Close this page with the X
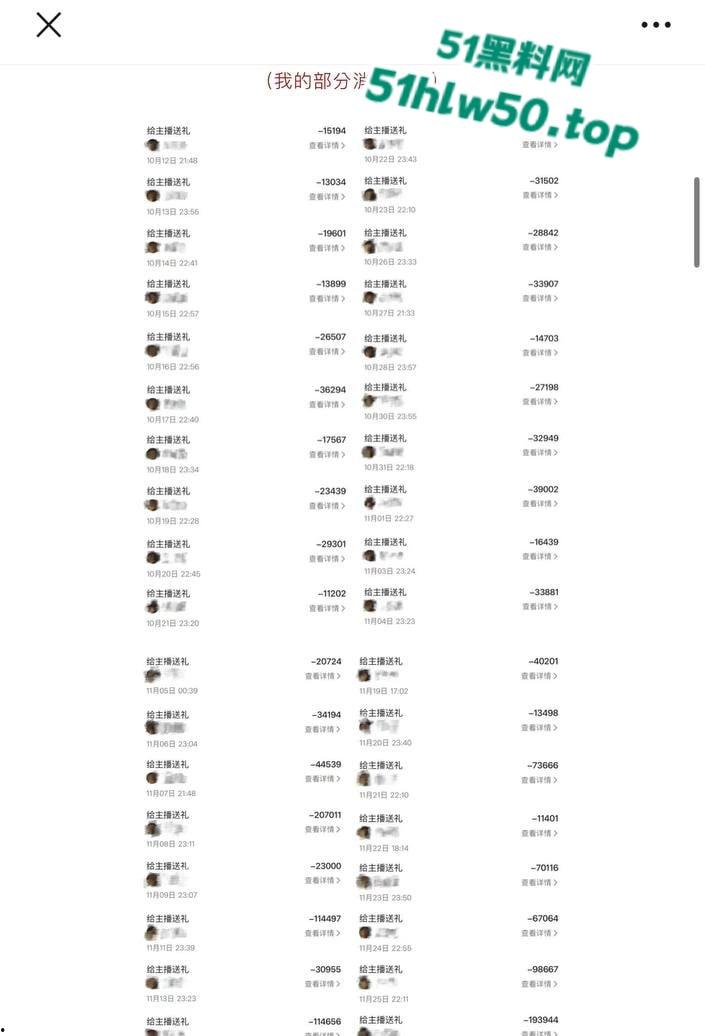 point(48,25)
